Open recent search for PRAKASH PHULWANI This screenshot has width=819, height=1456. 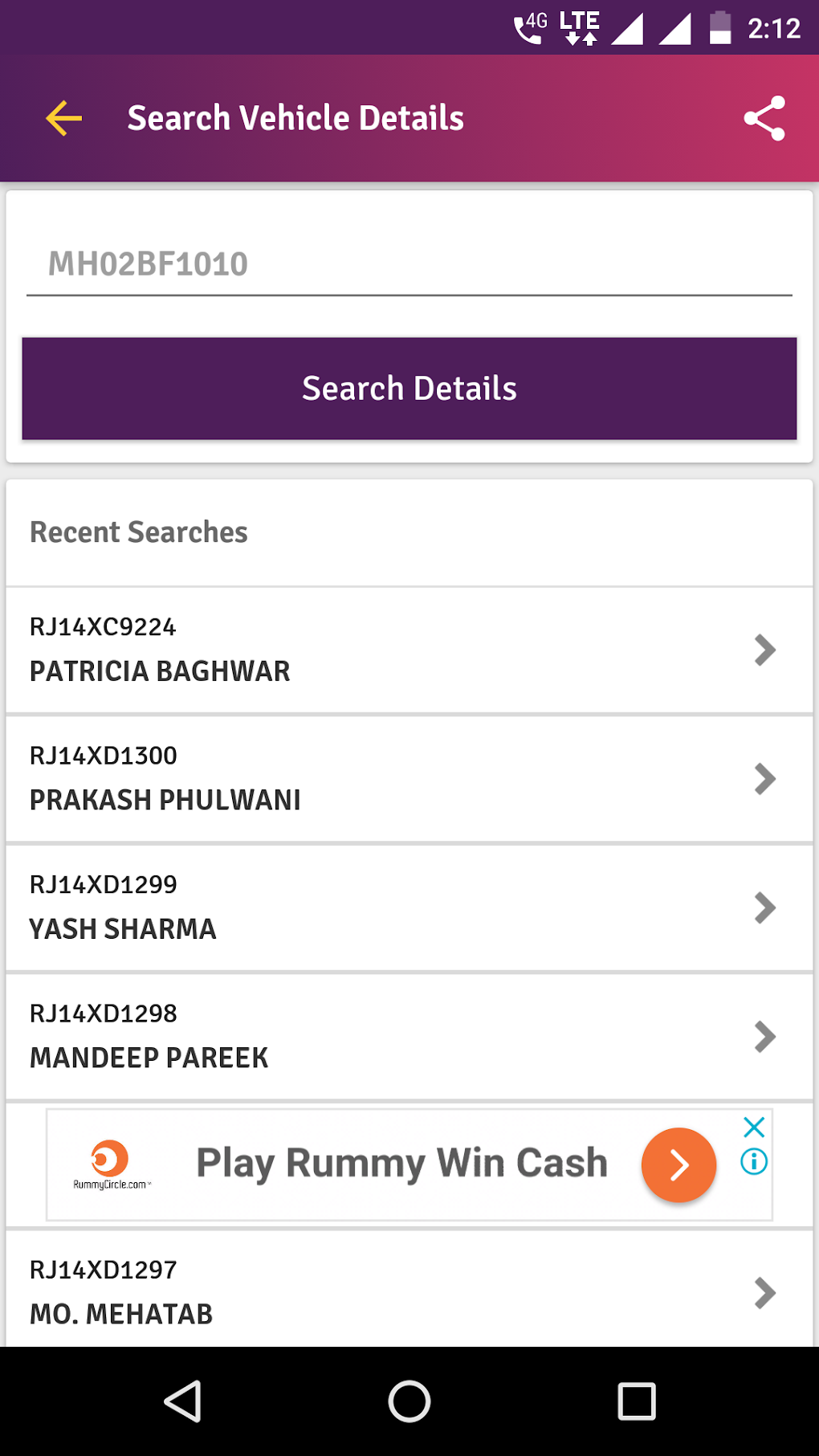(x=409, y=778)
